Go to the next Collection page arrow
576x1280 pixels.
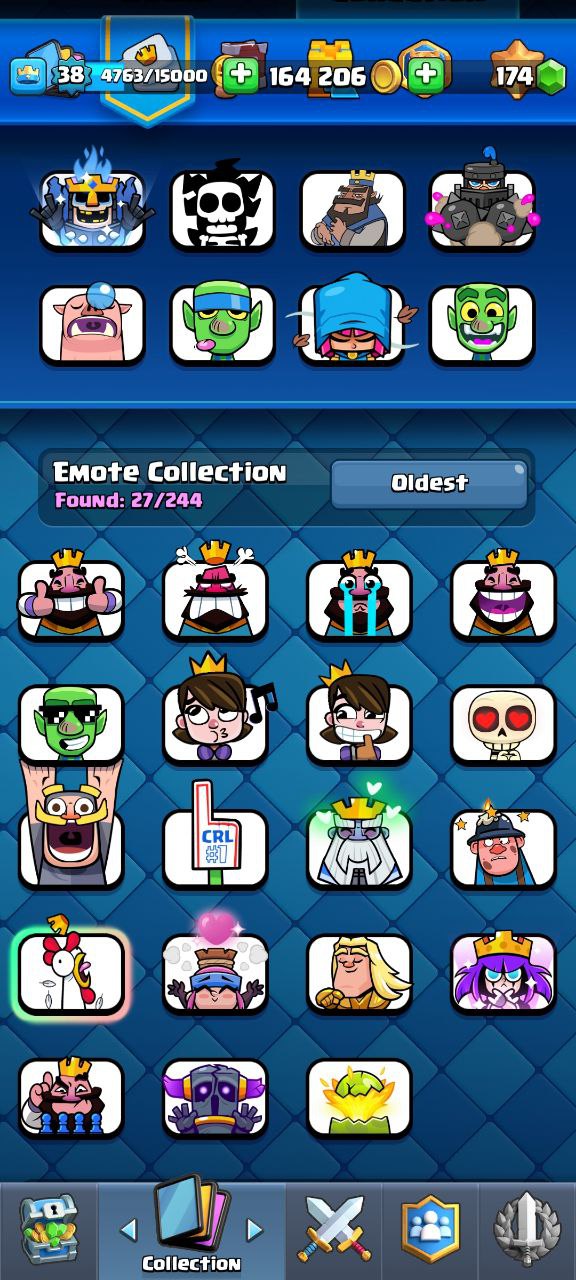[255, 1229]
